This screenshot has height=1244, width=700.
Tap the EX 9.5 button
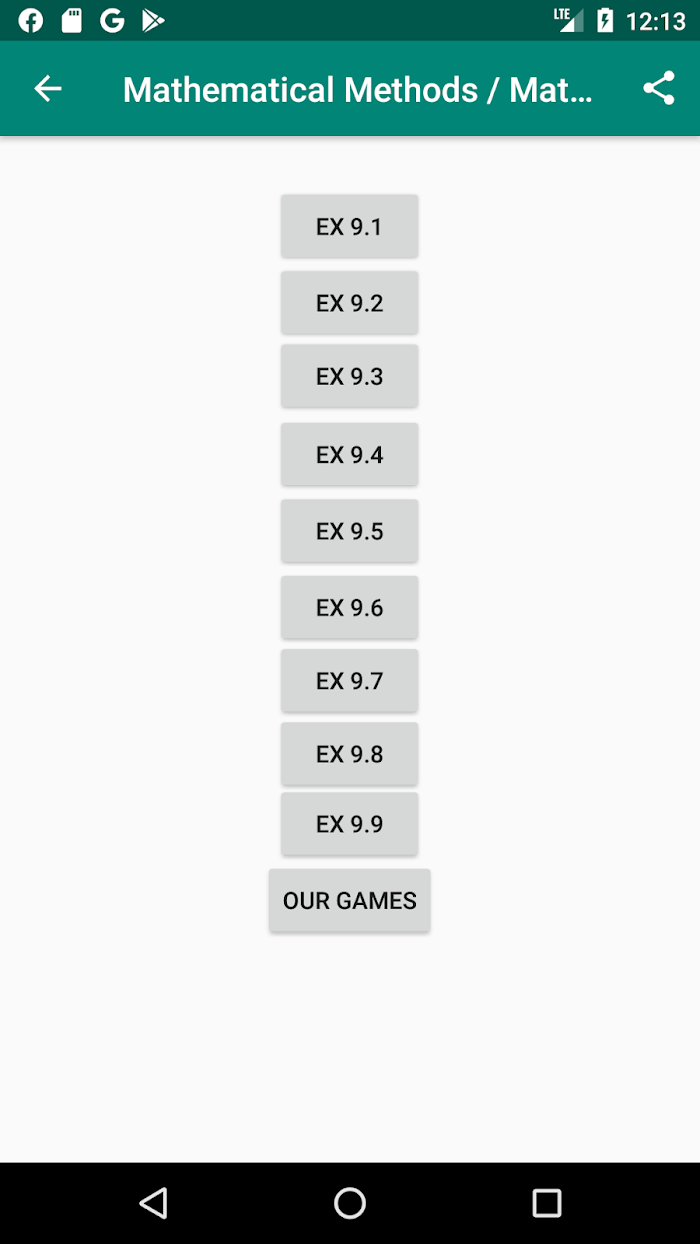(x=349, y=531)
